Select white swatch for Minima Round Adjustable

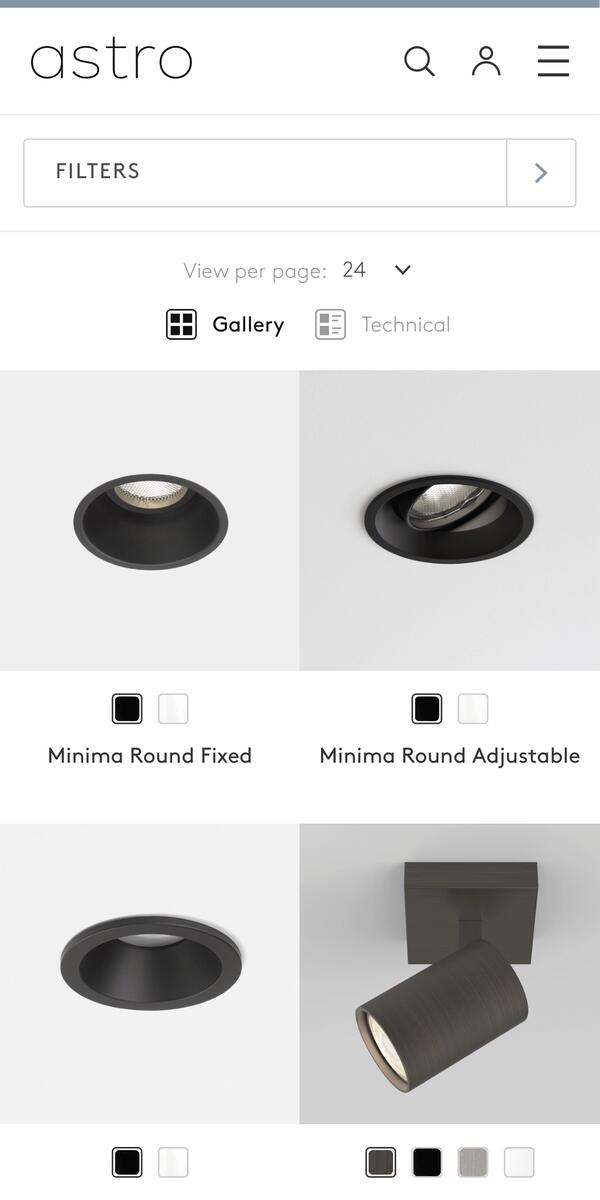pyautogui.click(x=473, y=709)
